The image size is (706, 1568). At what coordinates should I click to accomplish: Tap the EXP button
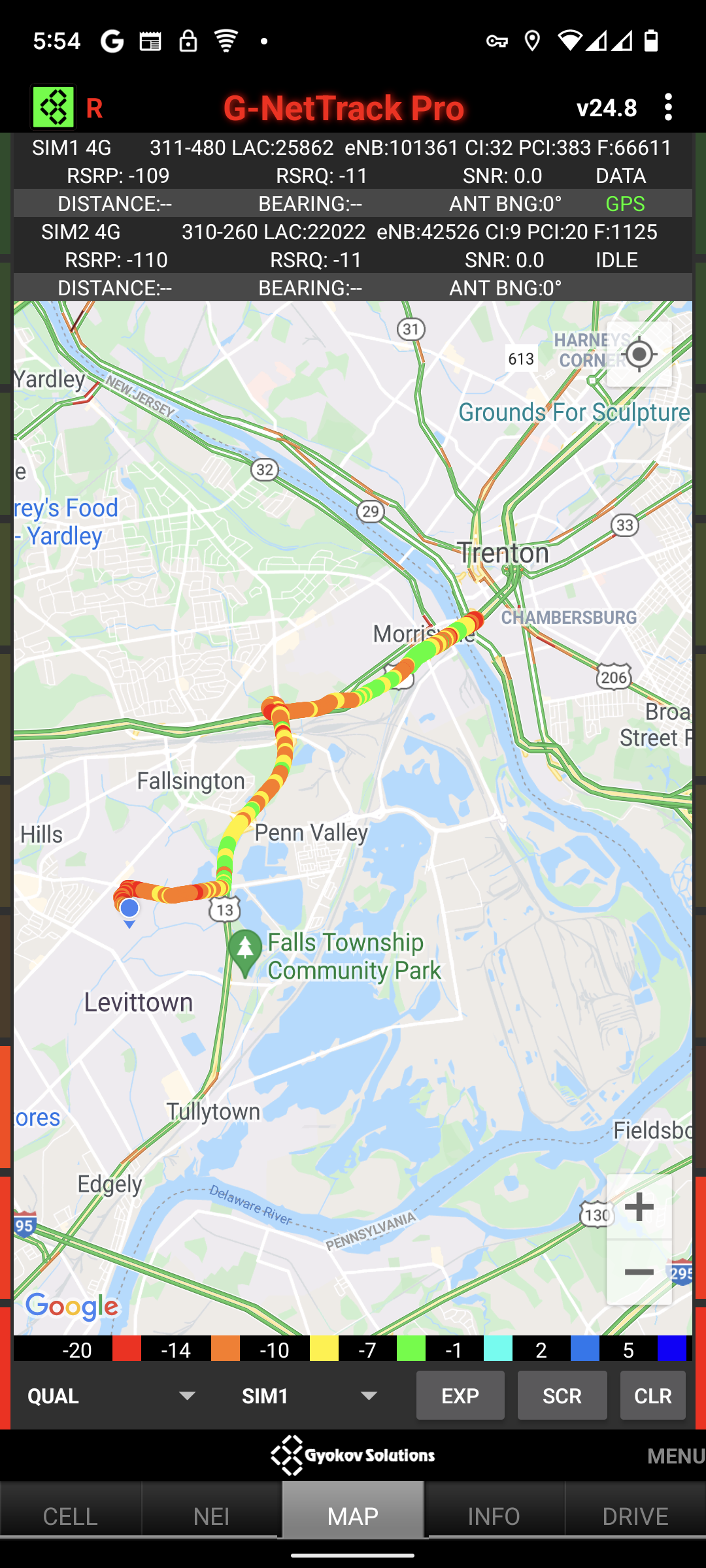[x=460, y=1396]
